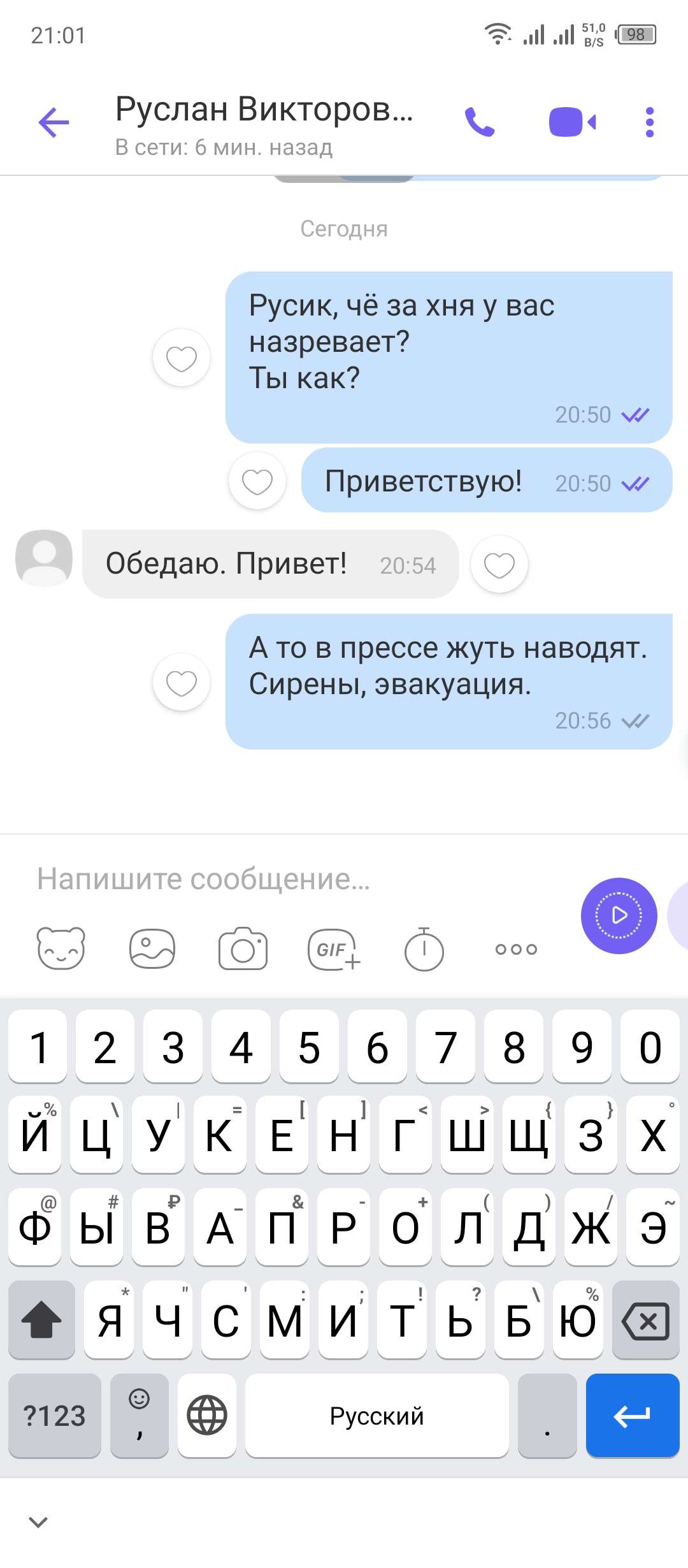The image size is (688, 1568).
Task: Start a video call with Руслан
Action: [x=571, y=122]
